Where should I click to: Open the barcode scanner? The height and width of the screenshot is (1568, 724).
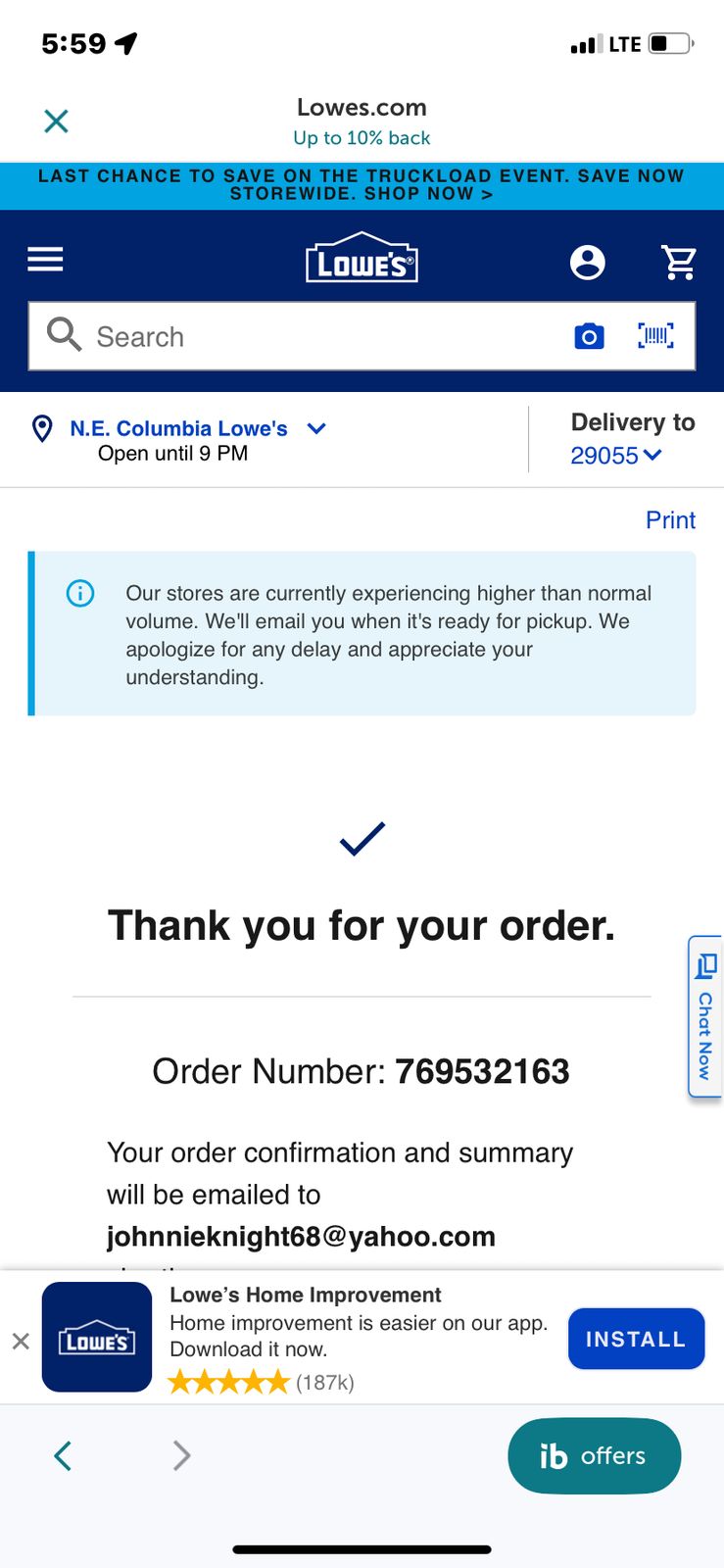pyautogui.click(x=655, y=336)
